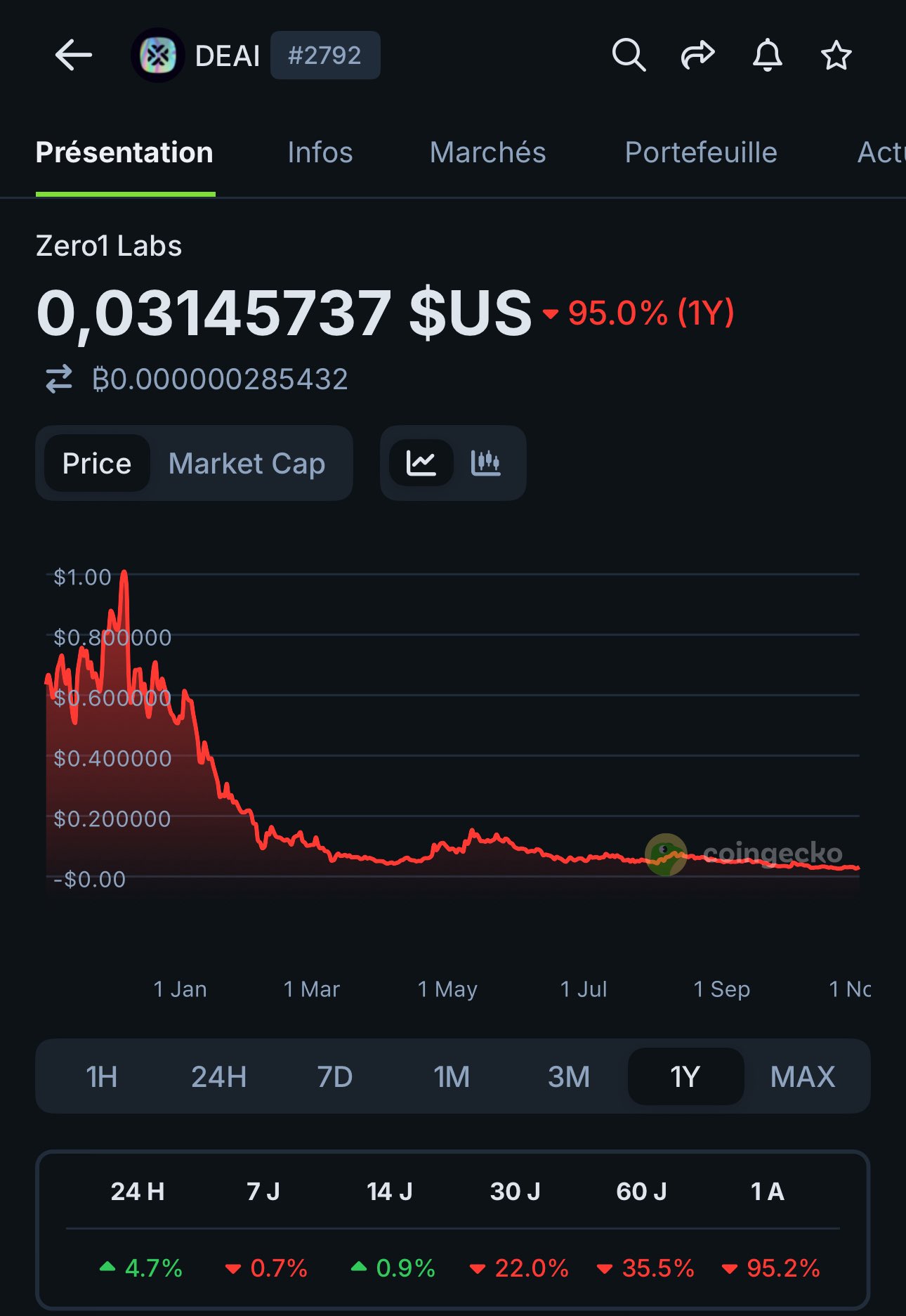Switch to the Infos tab
The width and height of the screenshot is (906, 1316).
coord(320,152)
